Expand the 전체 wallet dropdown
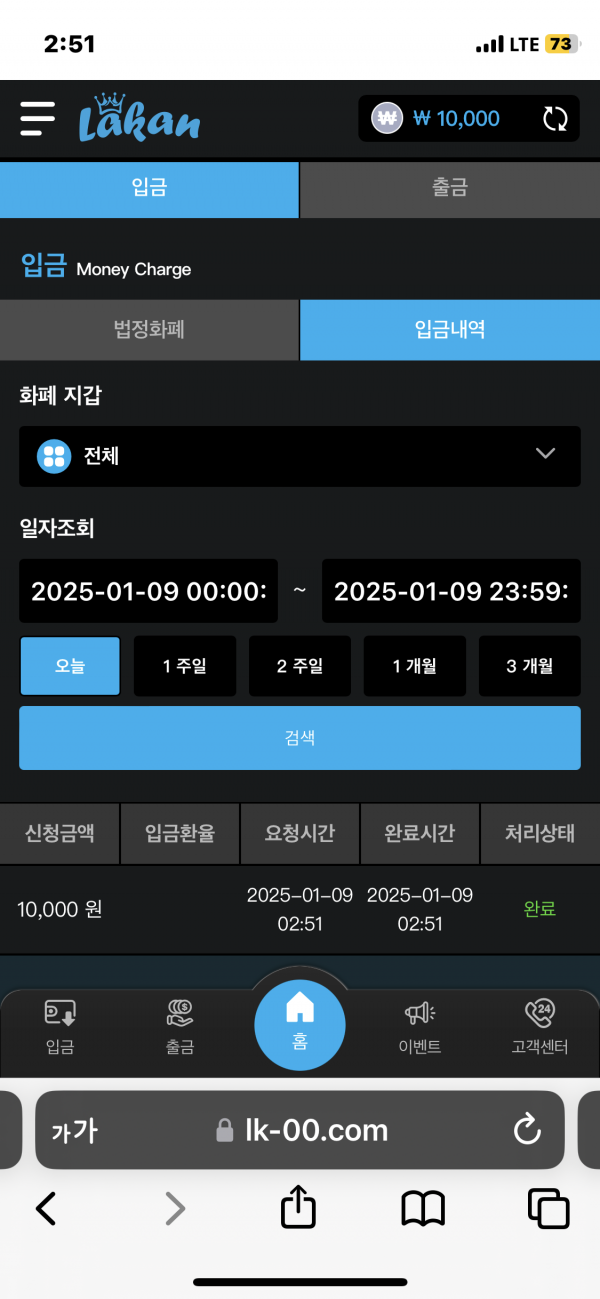This screenshot has width=600, height=1299. (x=300, y=456)
